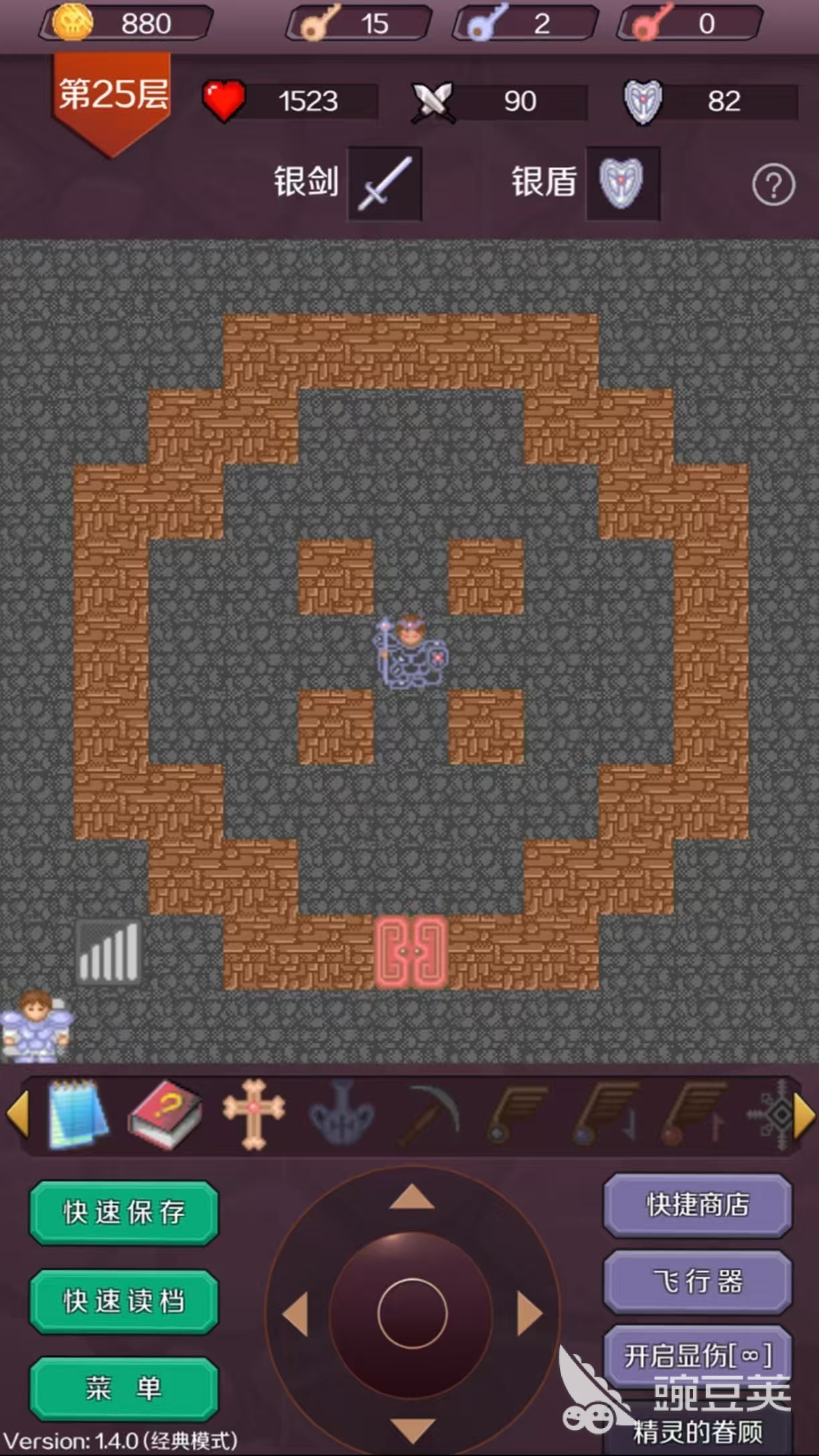Open the 飞行器 floor flyer

[698, 1281]
